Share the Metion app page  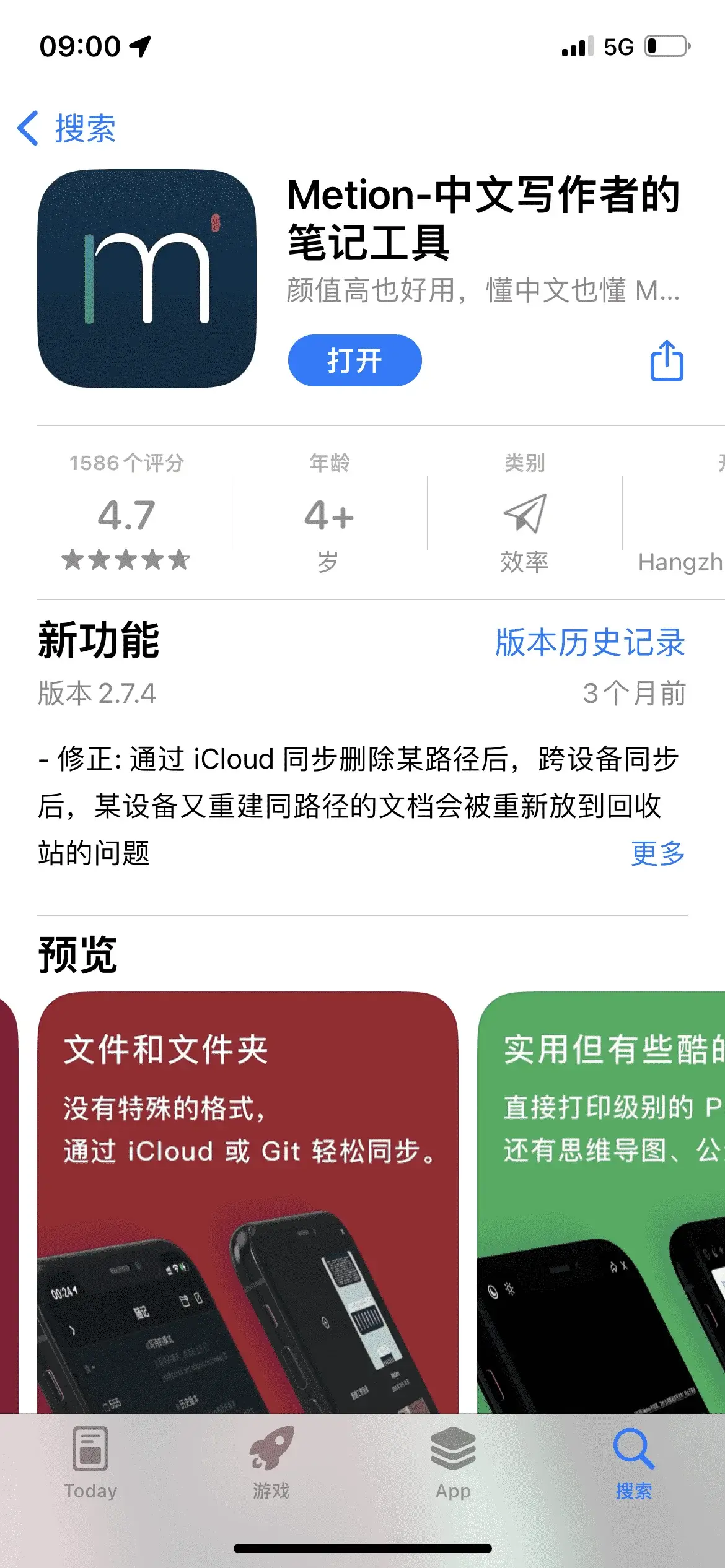(x=667, y=360)
